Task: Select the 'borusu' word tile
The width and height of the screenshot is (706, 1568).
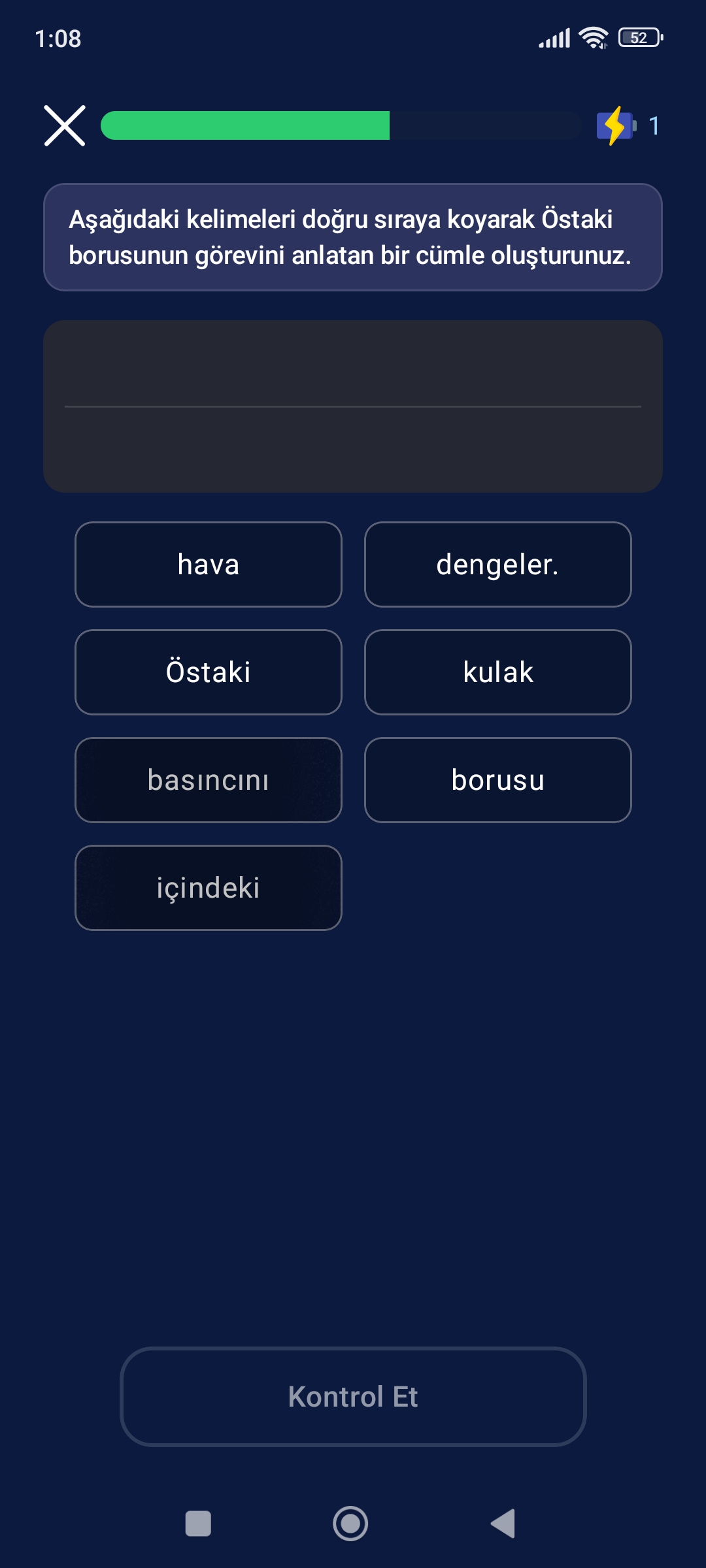Action: 497,779
